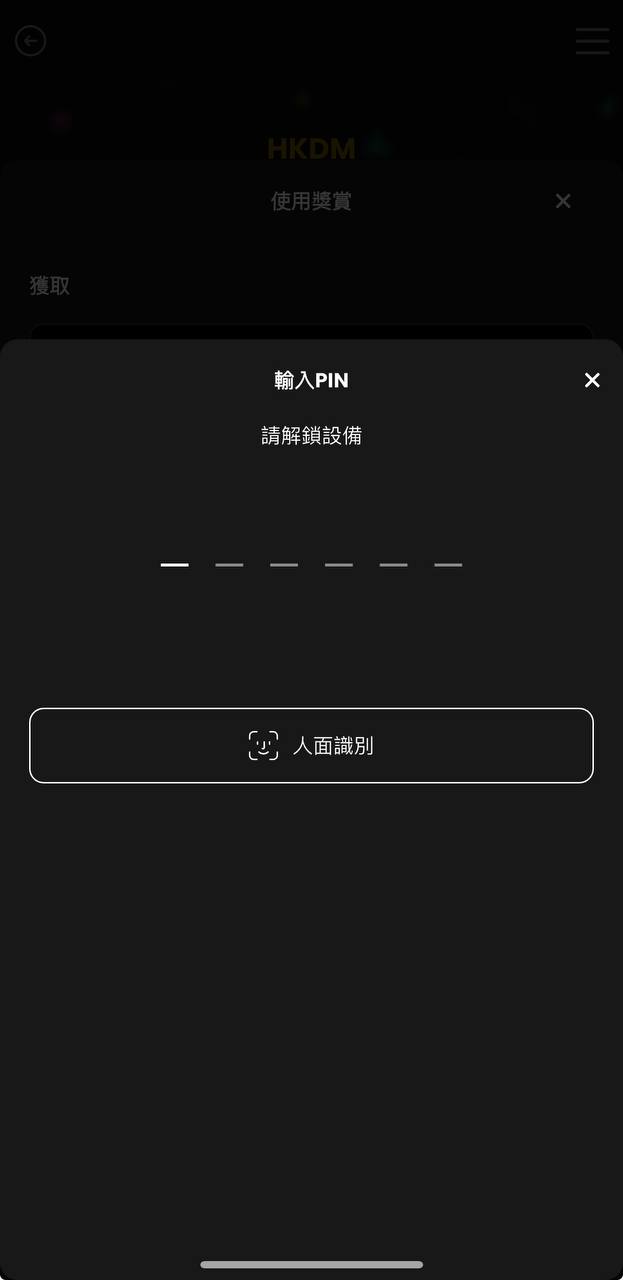Close the 輸入PIN dialog

(x=592, y=380)
